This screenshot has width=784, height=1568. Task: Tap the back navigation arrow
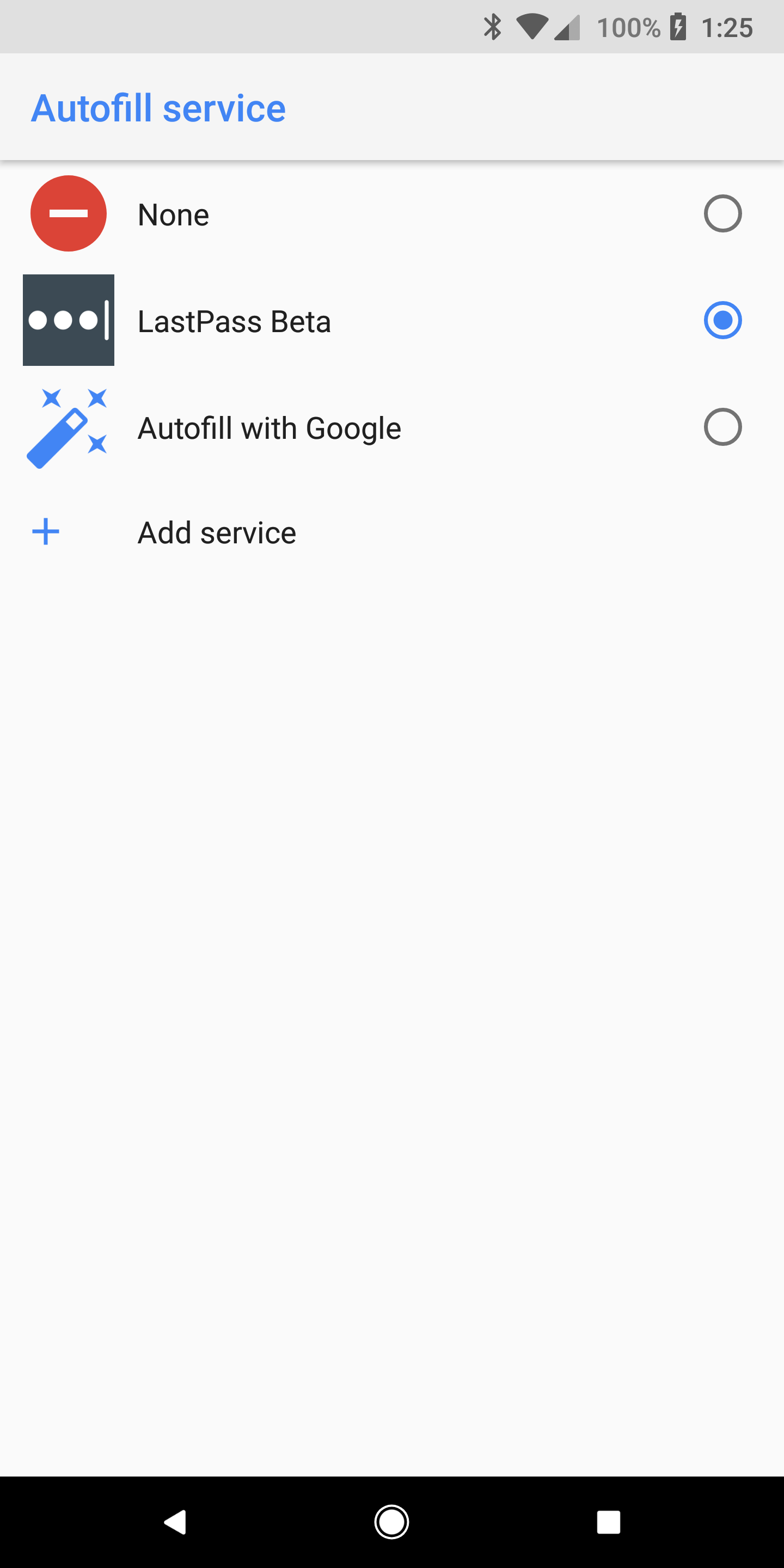175,1523
